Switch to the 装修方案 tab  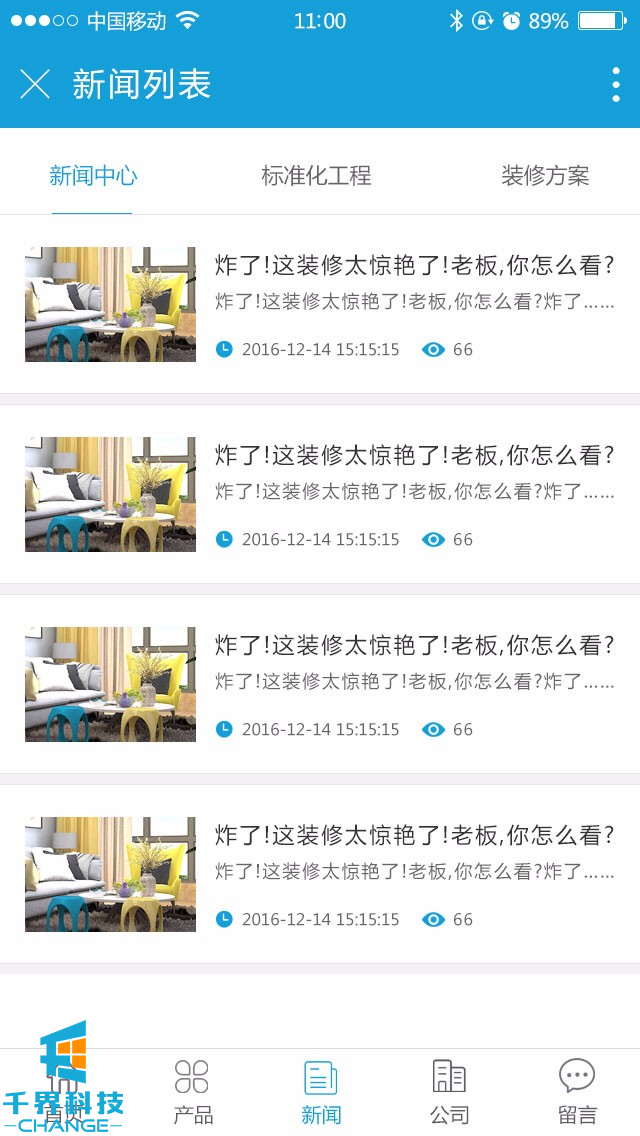[545, 176]
